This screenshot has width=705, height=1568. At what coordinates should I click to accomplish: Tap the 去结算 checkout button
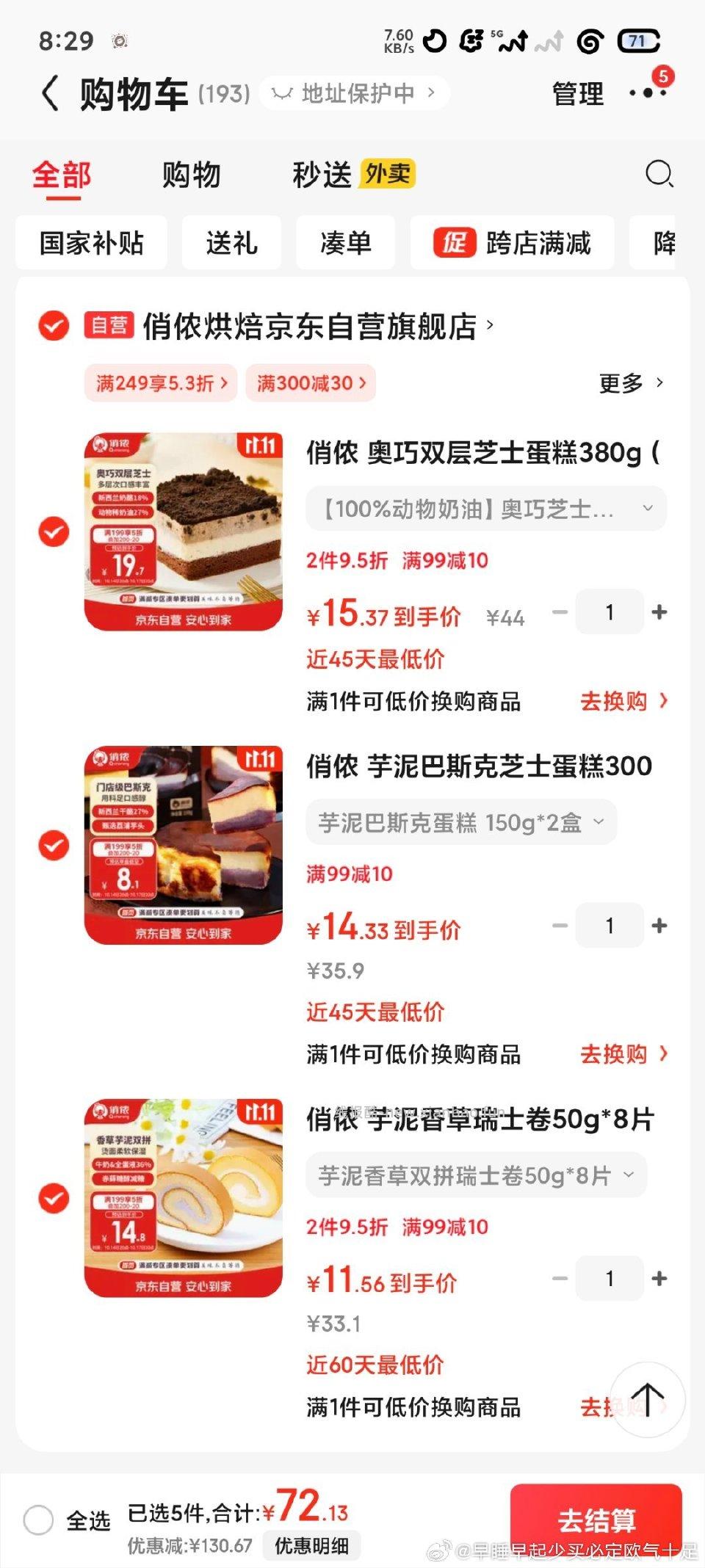pyautogui.click(x=601, y=1518)
